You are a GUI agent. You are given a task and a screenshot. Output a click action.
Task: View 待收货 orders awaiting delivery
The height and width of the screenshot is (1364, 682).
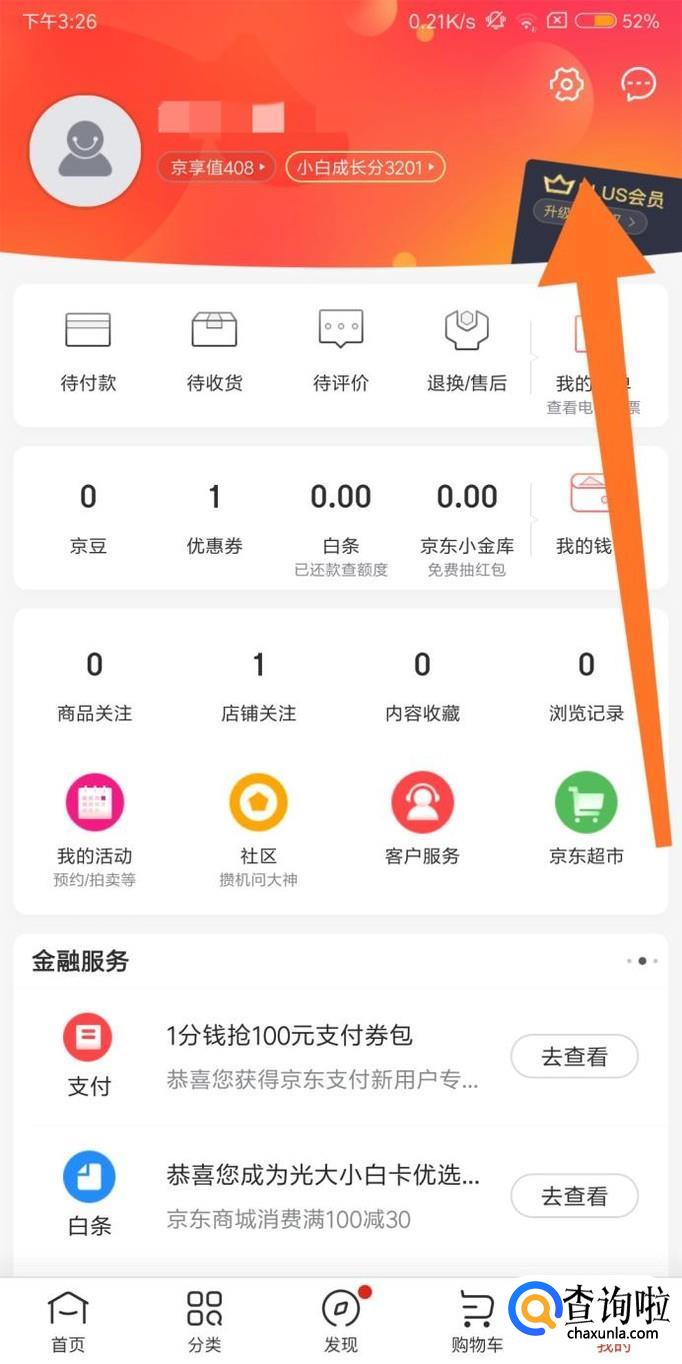pos(214,350)
